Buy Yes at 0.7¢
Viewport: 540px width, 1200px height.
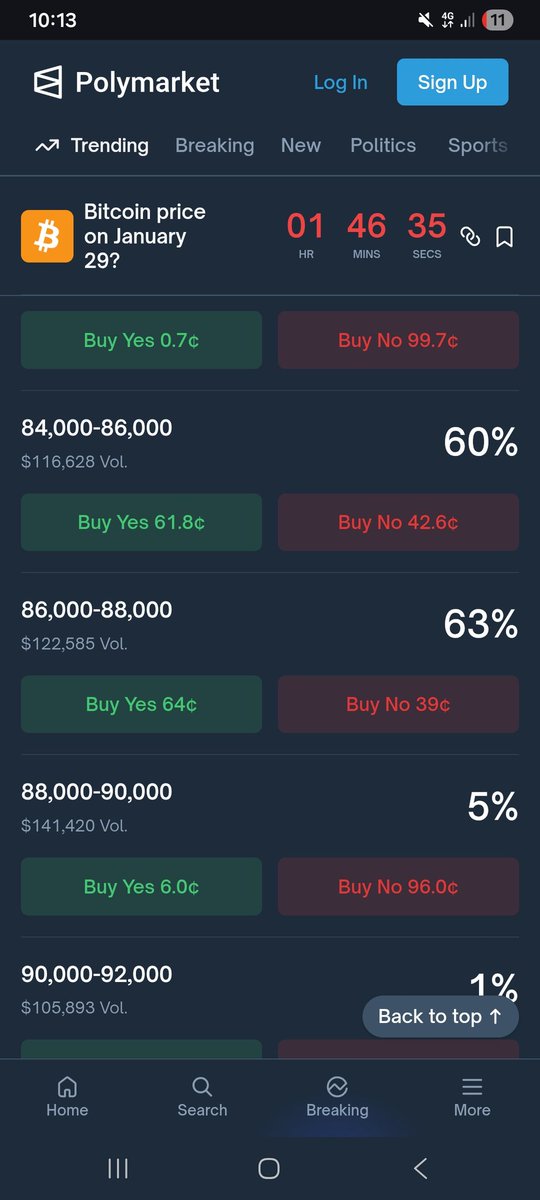point(141,340)
